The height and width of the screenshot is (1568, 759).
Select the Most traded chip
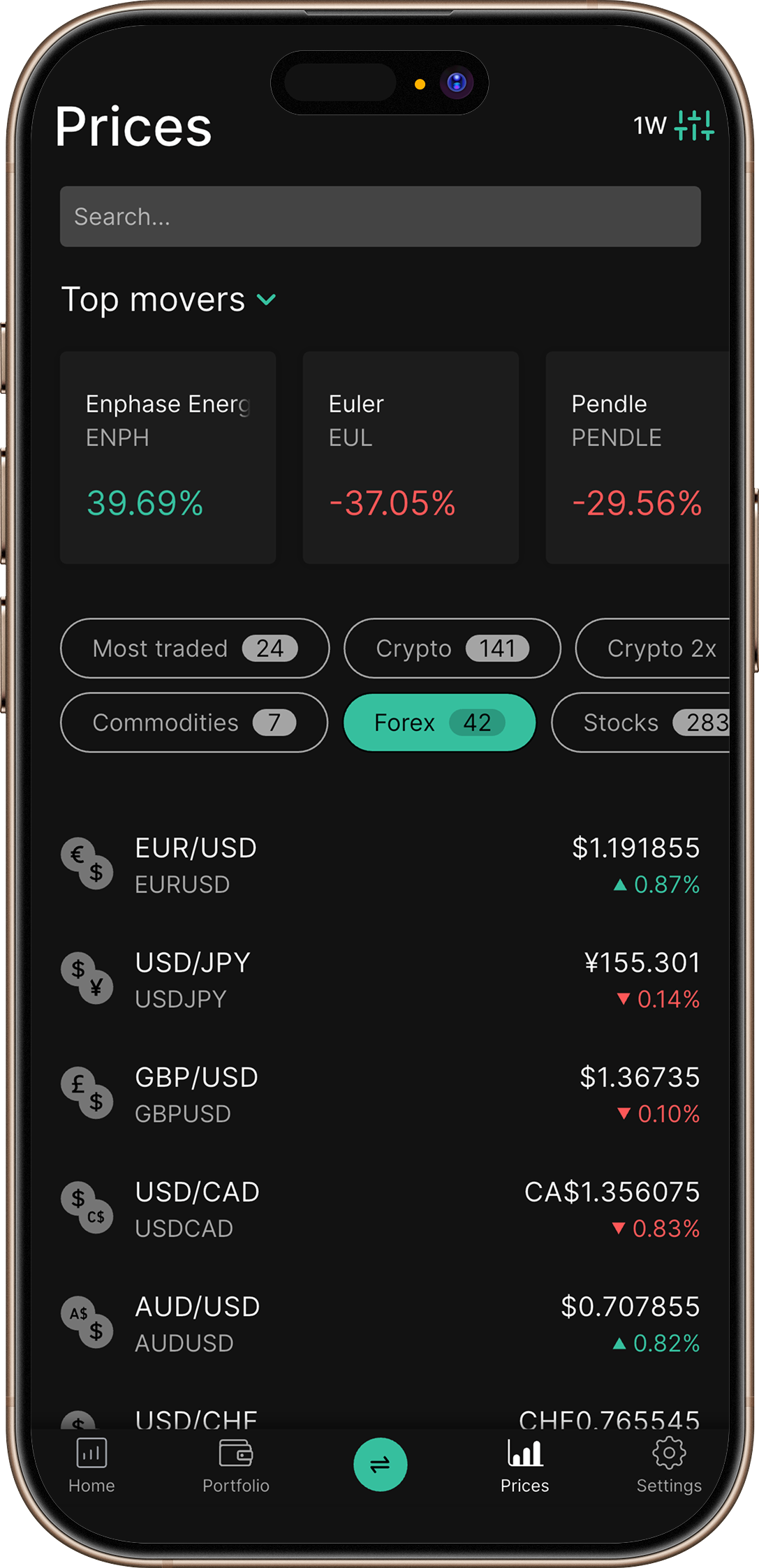point(195,649)
